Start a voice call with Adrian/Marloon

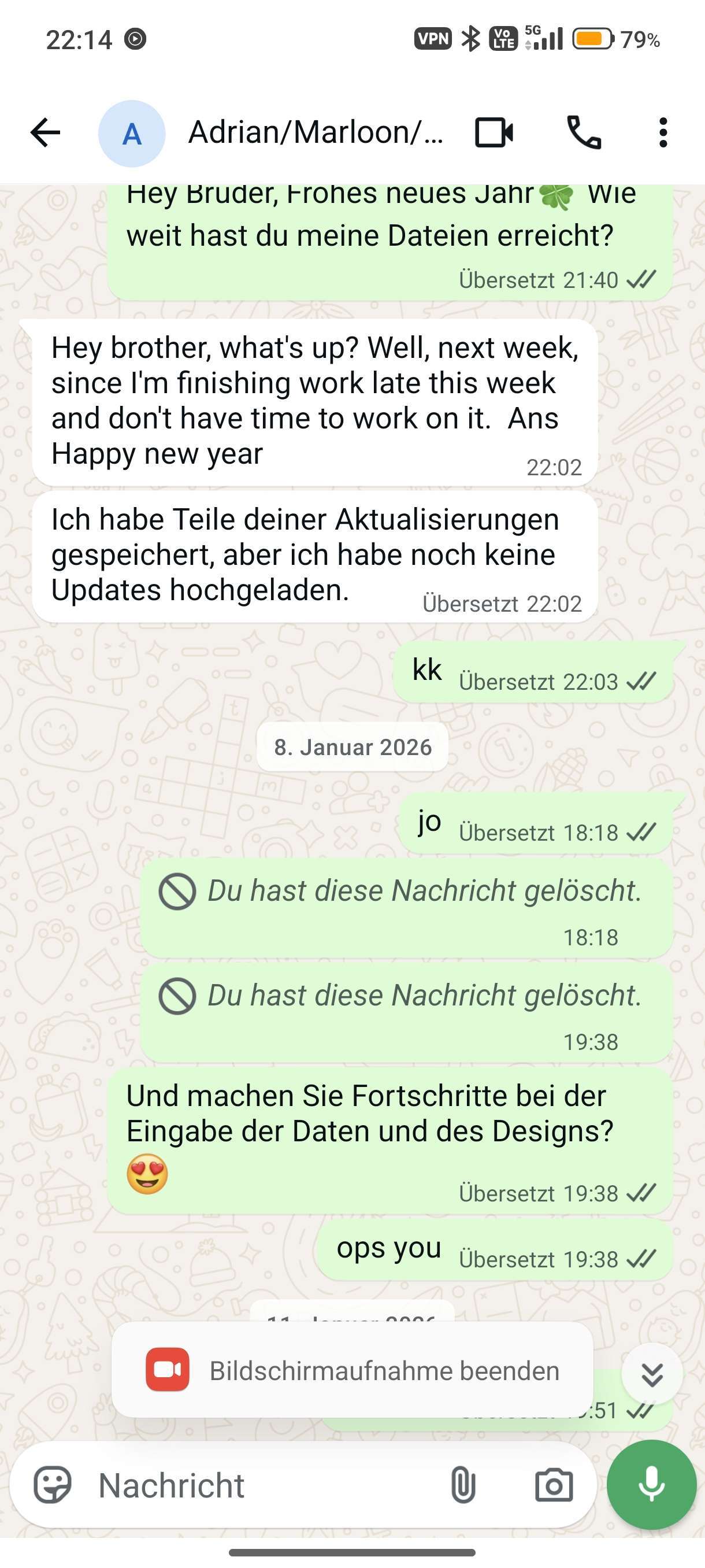click(584, 133)
